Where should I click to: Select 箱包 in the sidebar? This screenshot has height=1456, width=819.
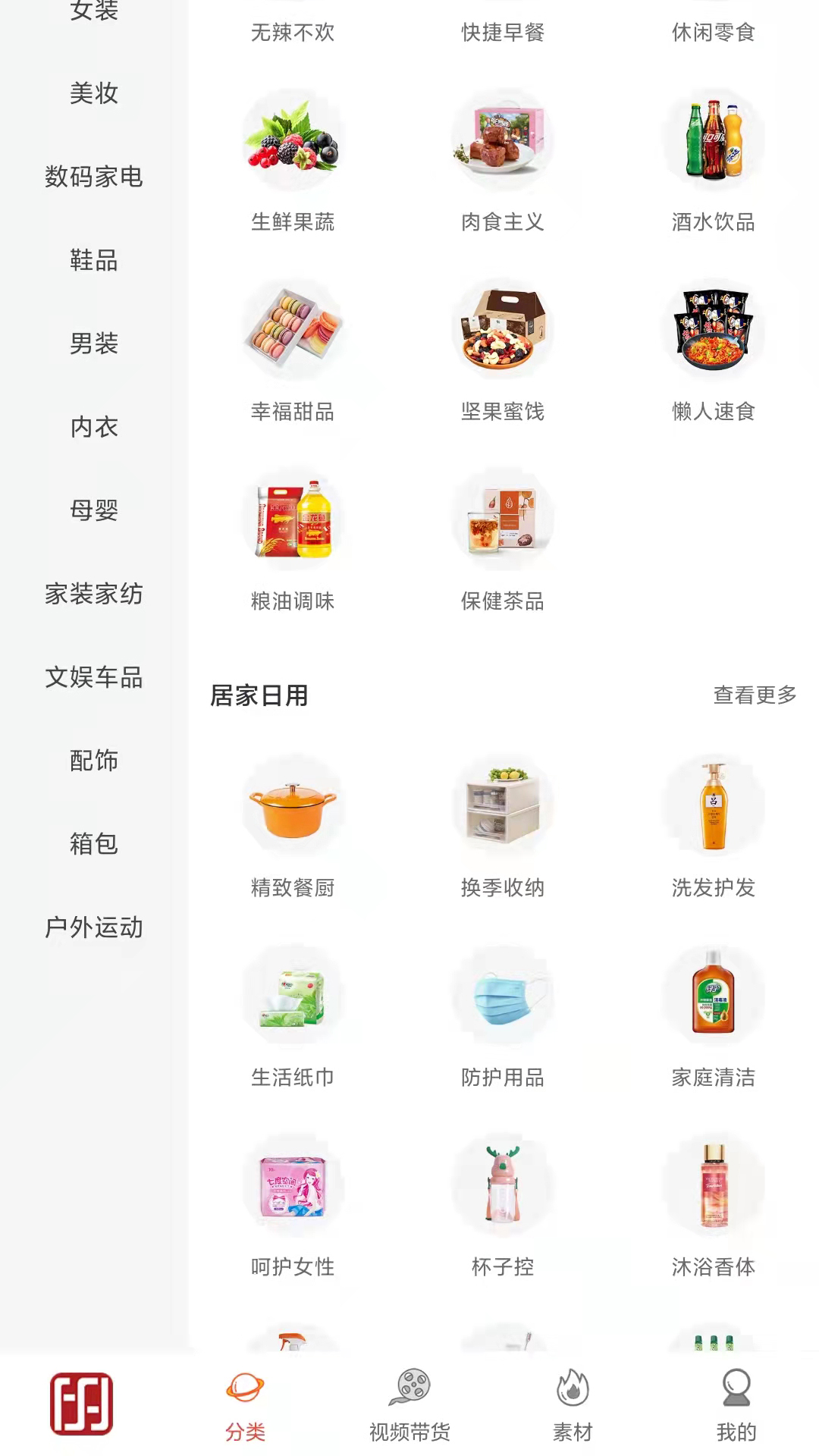tap(94, 844)
